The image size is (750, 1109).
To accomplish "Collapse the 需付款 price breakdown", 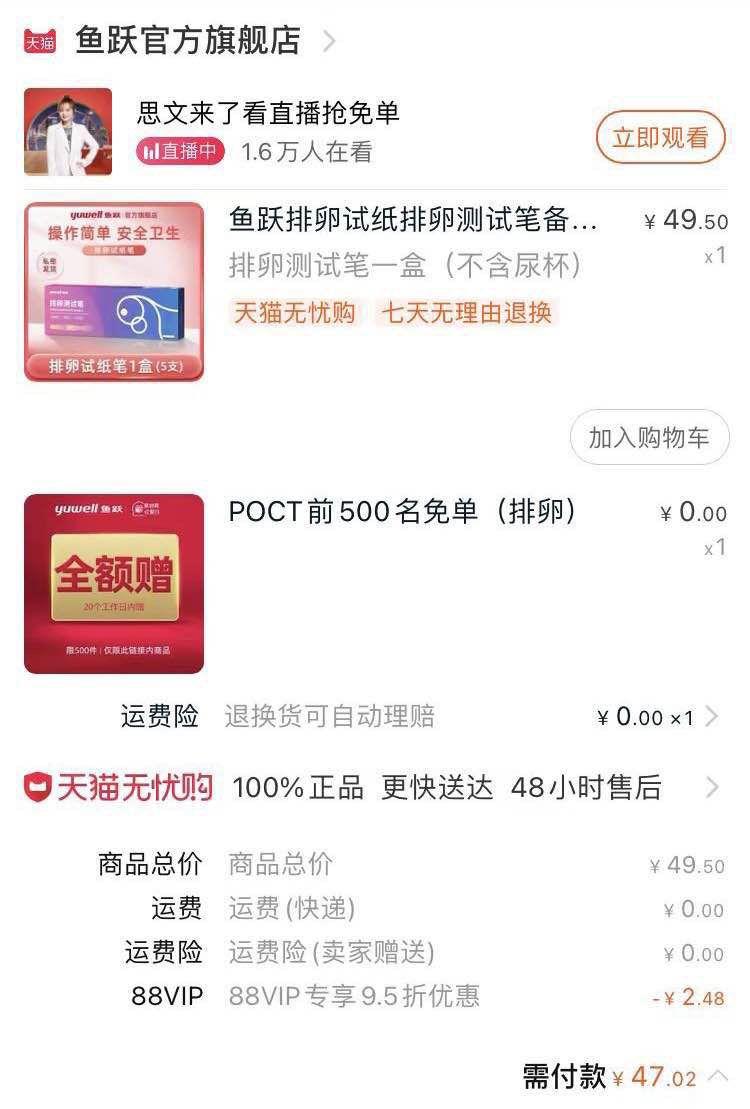I will 718,1077.
